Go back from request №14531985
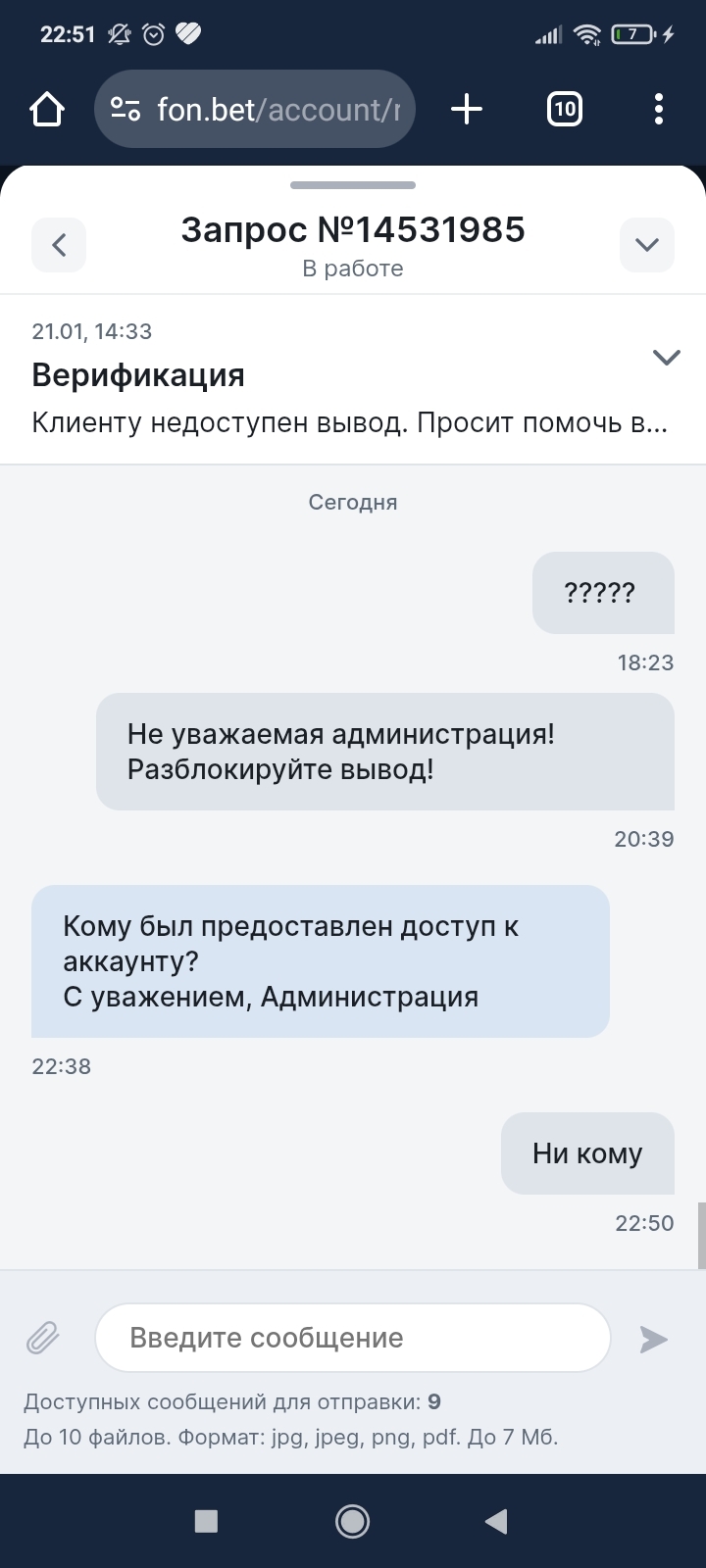Viewport: 706px width, 1568px height. point(59,244)
